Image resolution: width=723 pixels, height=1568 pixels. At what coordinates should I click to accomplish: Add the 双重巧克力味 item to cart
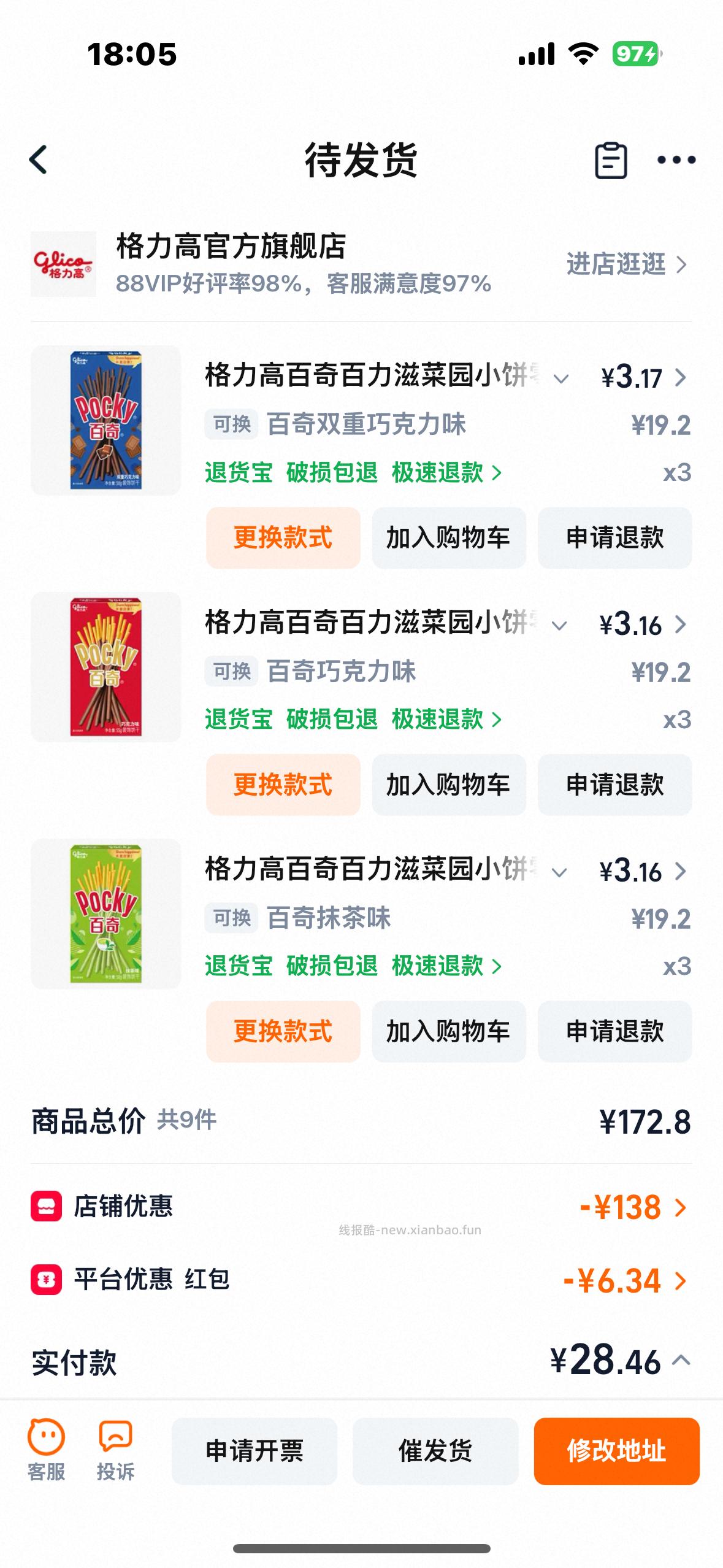click(448, 539)
